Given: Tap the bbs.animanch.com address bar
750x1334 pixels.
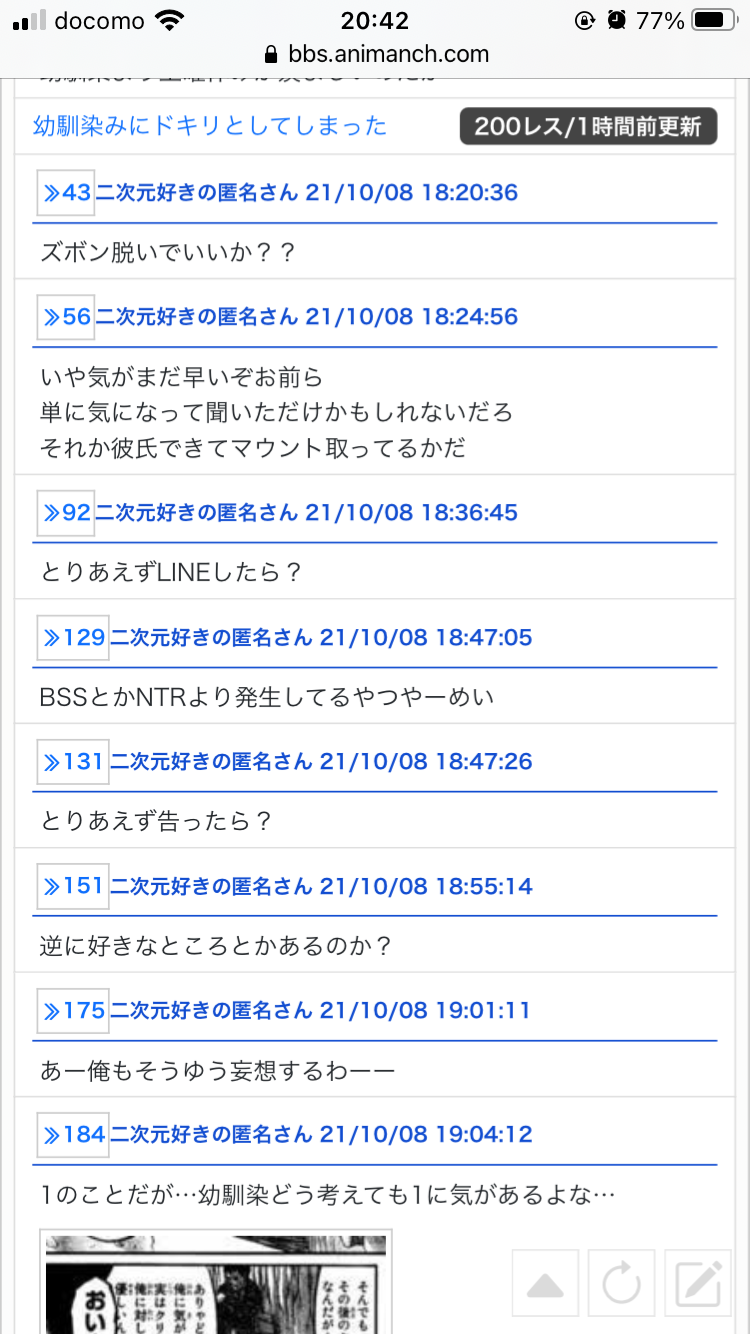Looking at the screenshot, I should (375, 54).
